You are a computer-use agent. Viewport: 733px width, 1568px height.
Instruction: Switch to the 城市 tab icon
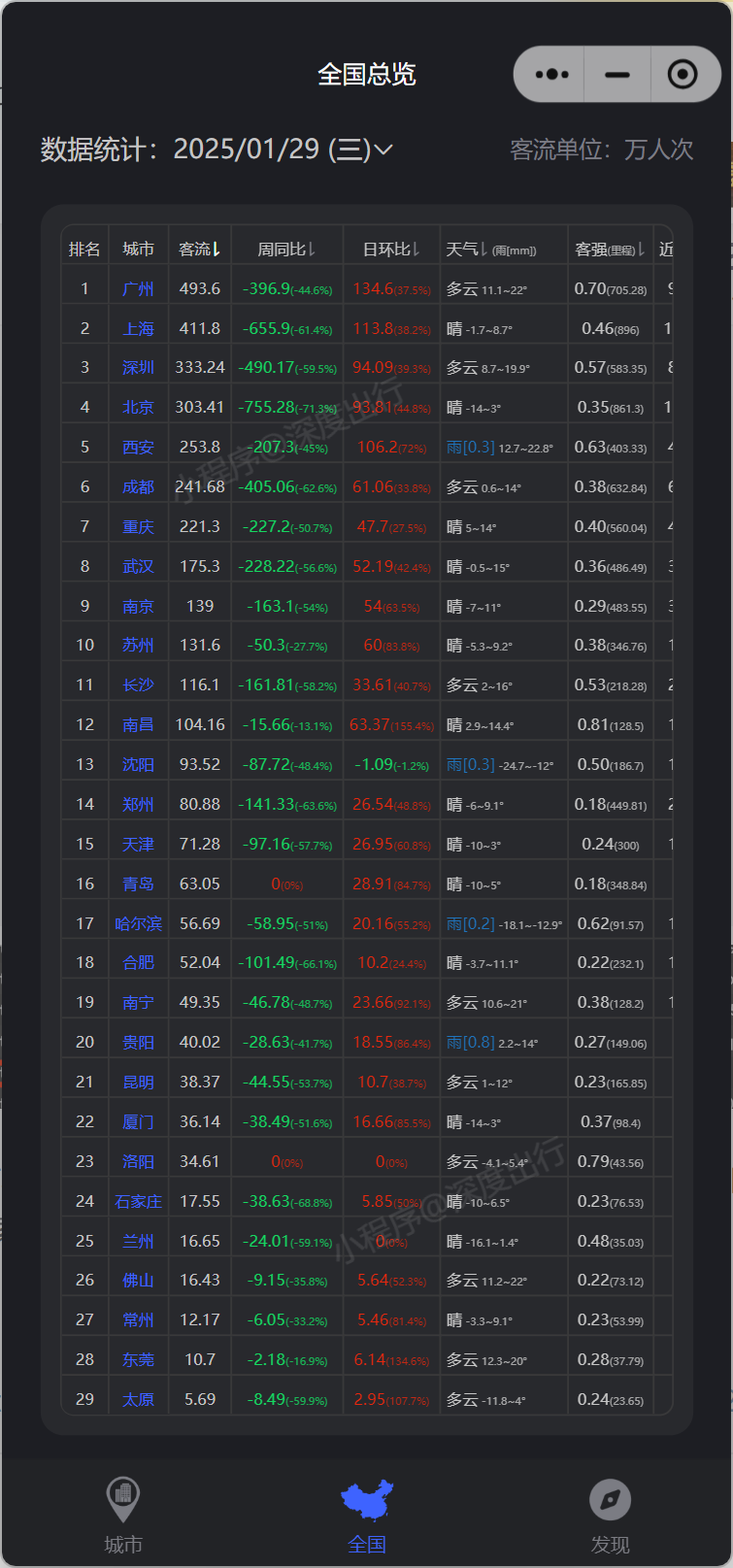click(x=122, y=1500)
